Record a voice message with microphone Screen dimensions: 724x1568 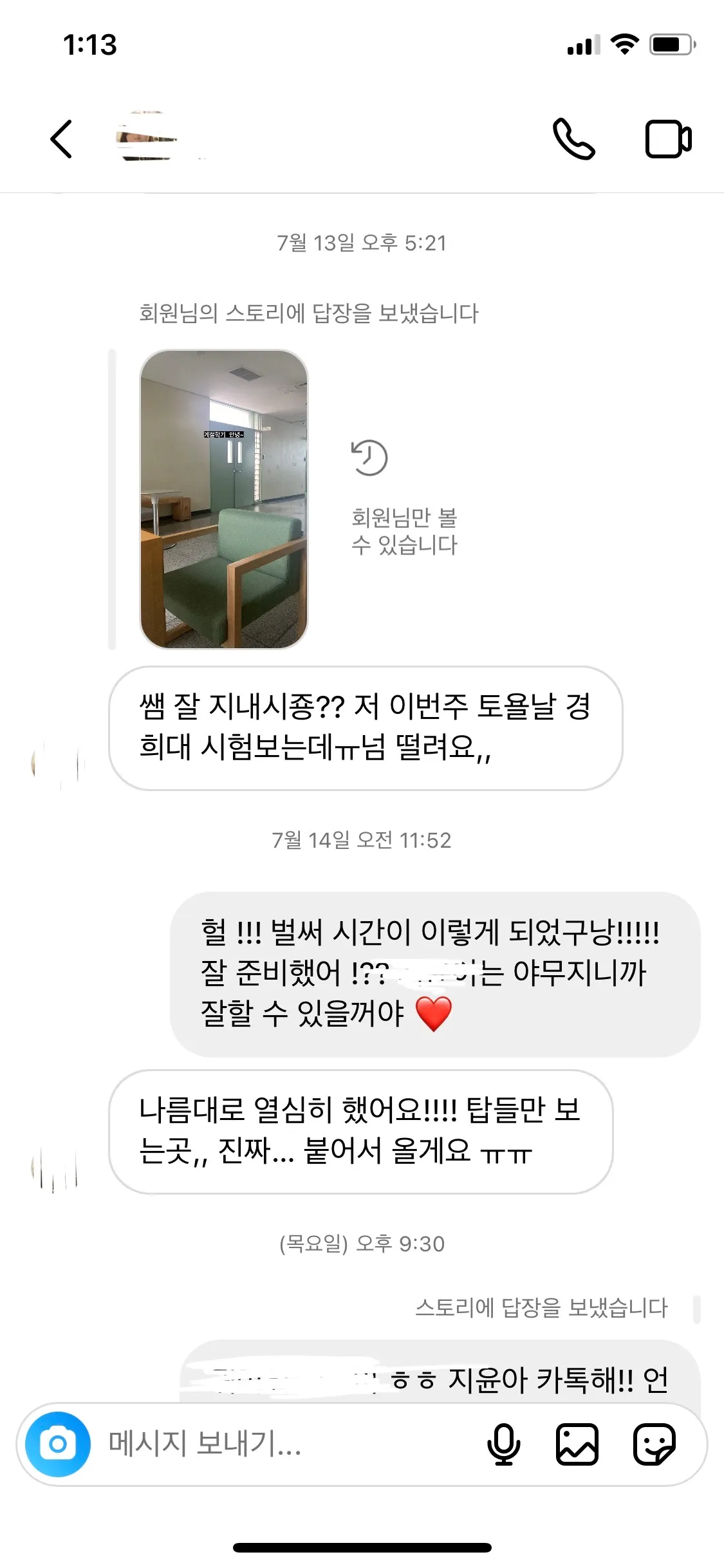(x=503, y=1444)
